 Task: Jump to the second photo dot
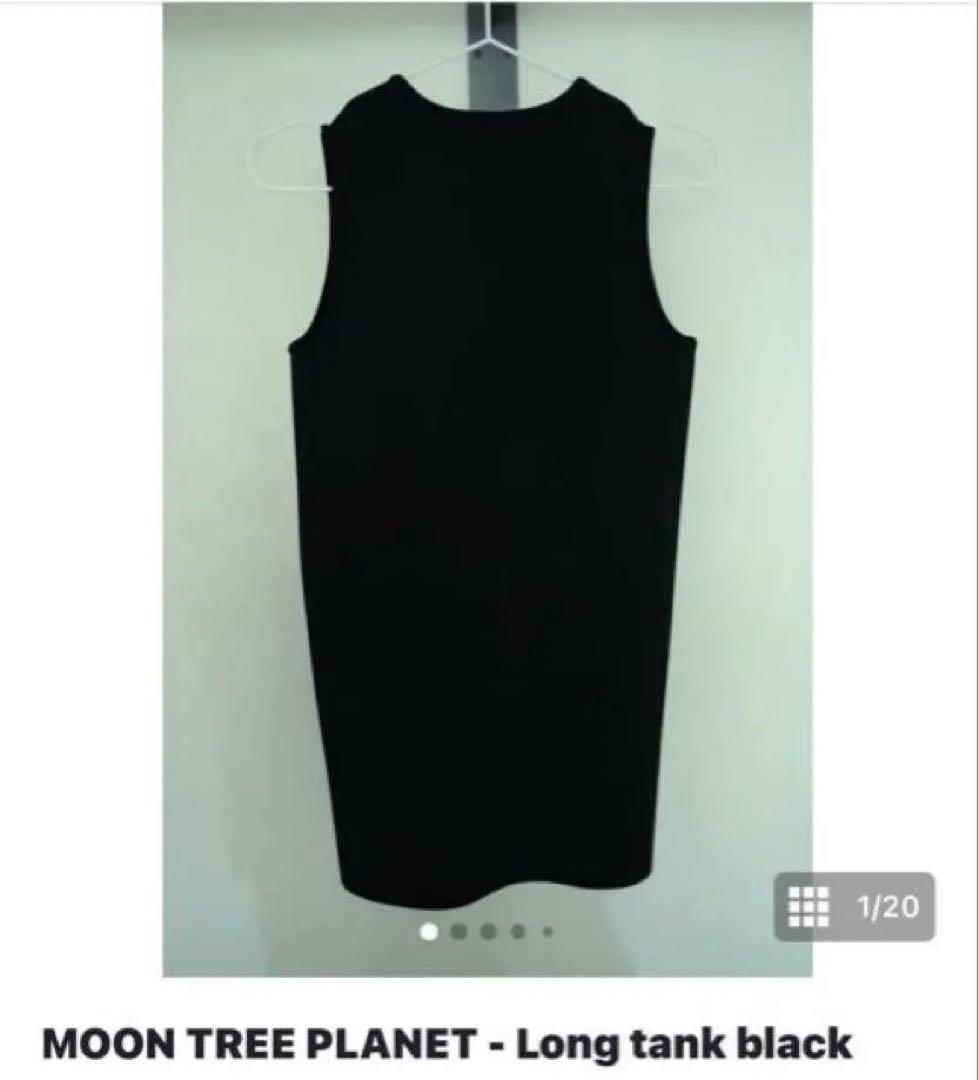pyautogui.click(x=460, y=932)
